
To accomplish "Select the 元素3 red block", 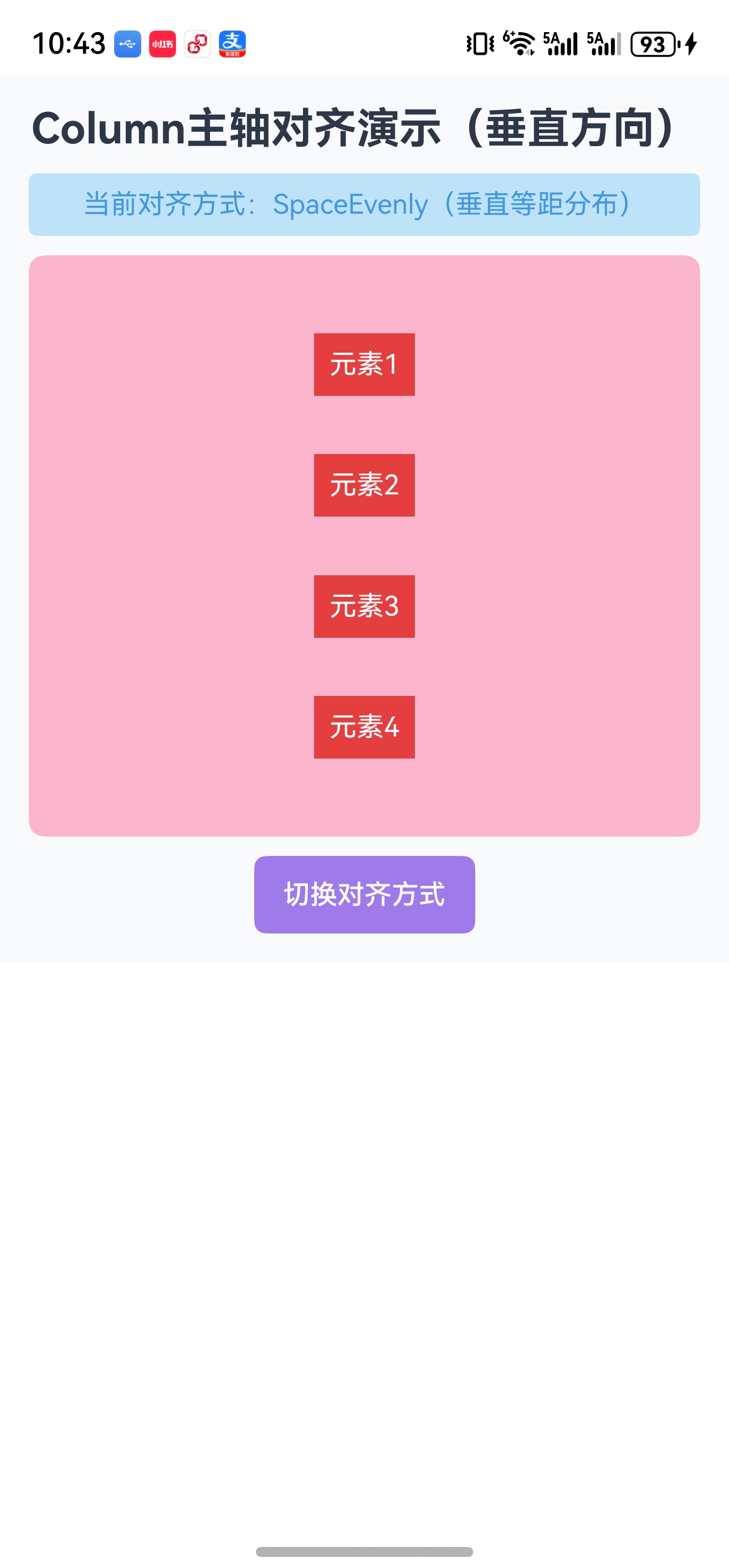I will click(x=363, y=606).
